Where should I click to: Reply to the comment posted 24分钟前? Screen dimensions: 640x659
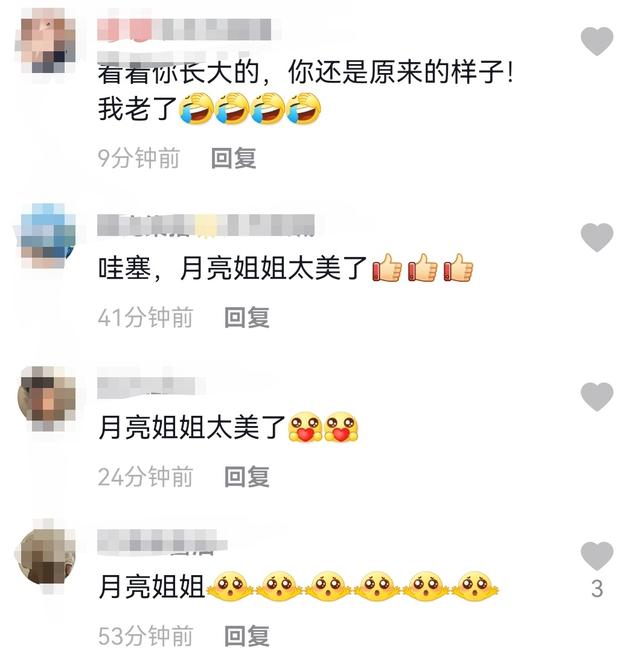(x=246, y=477)
